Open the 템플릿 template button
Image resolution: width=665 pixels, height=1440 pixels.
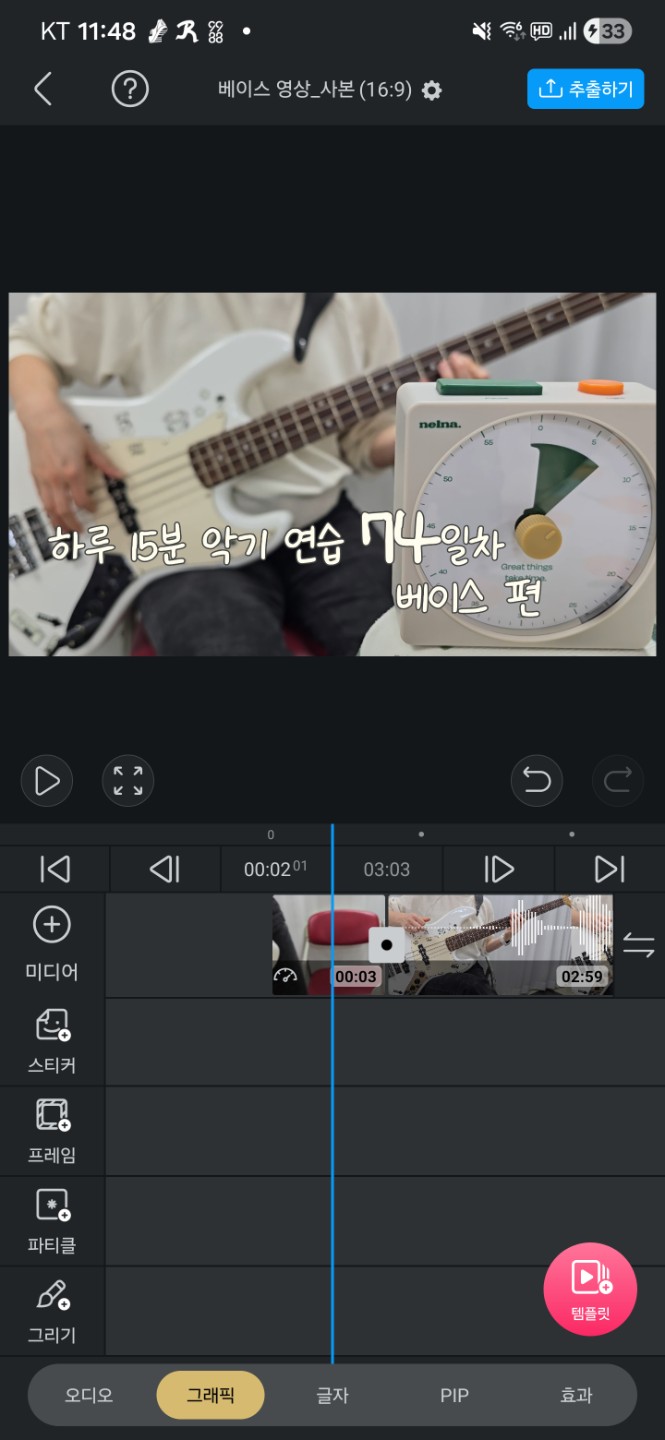(x=590, y=1289)
